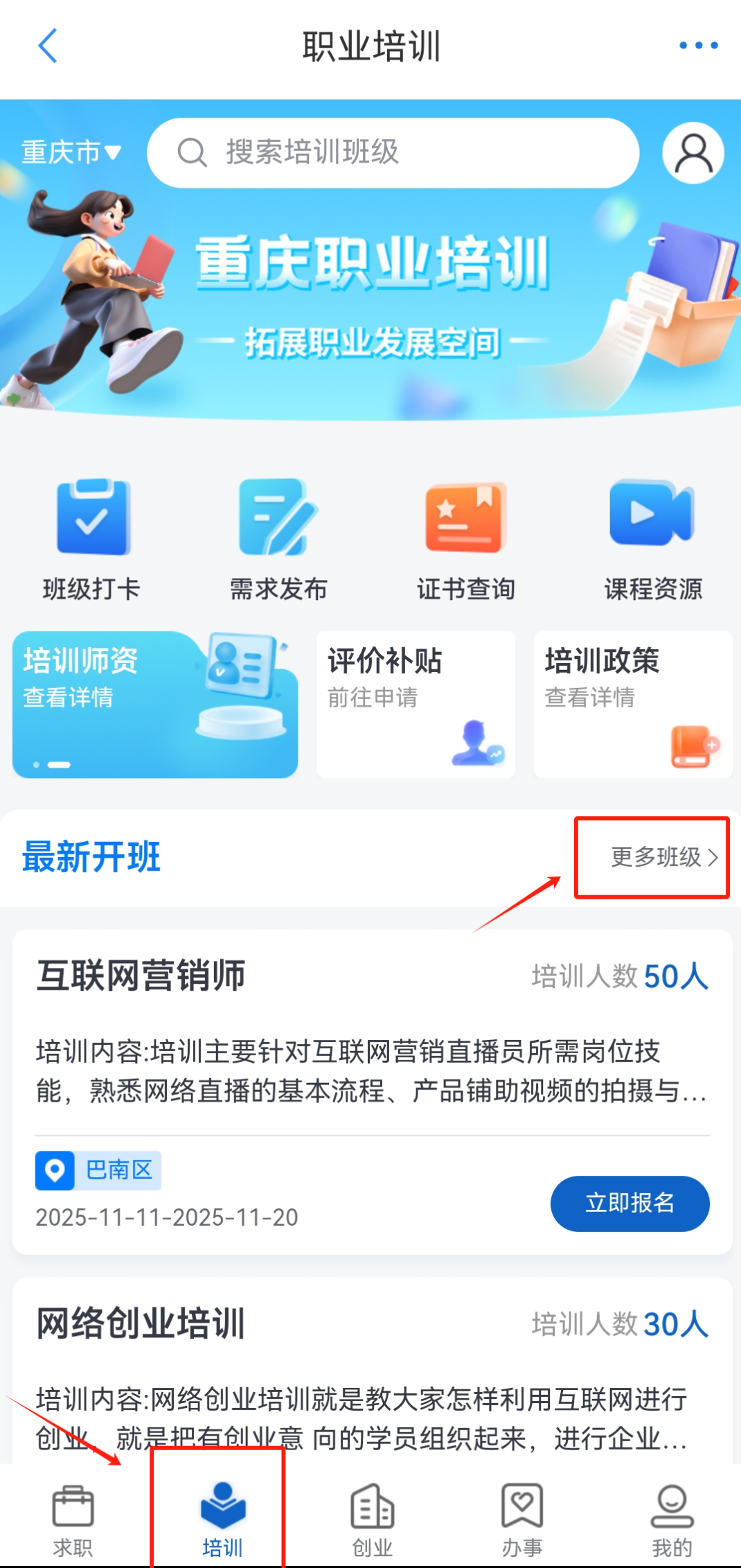Tap the 搜索培训班级 search box
741x1568 pixels.
point(392,152)
